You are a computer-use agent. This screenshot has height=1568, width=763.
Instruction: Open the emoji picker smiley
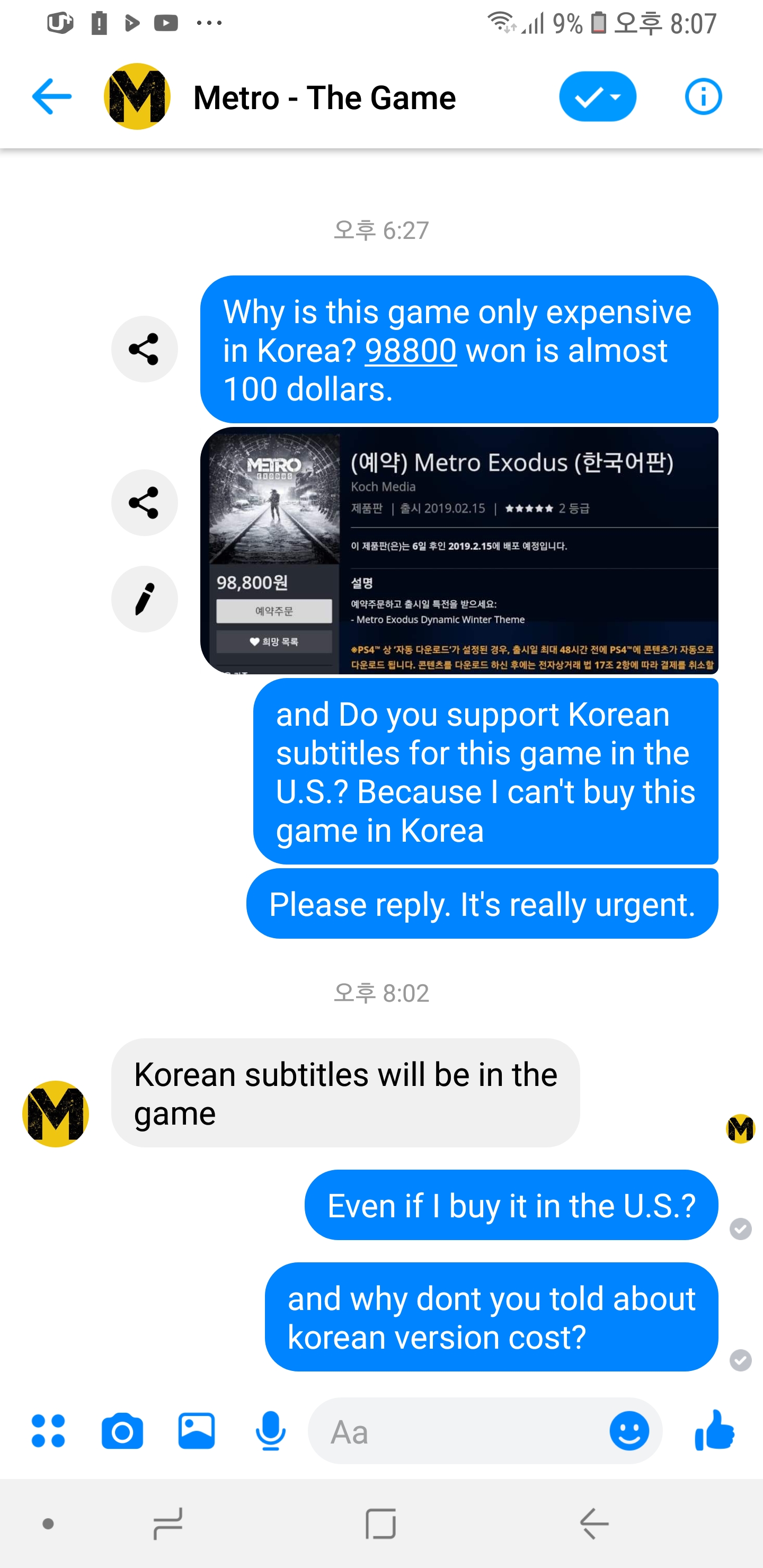pos(629,1430)
